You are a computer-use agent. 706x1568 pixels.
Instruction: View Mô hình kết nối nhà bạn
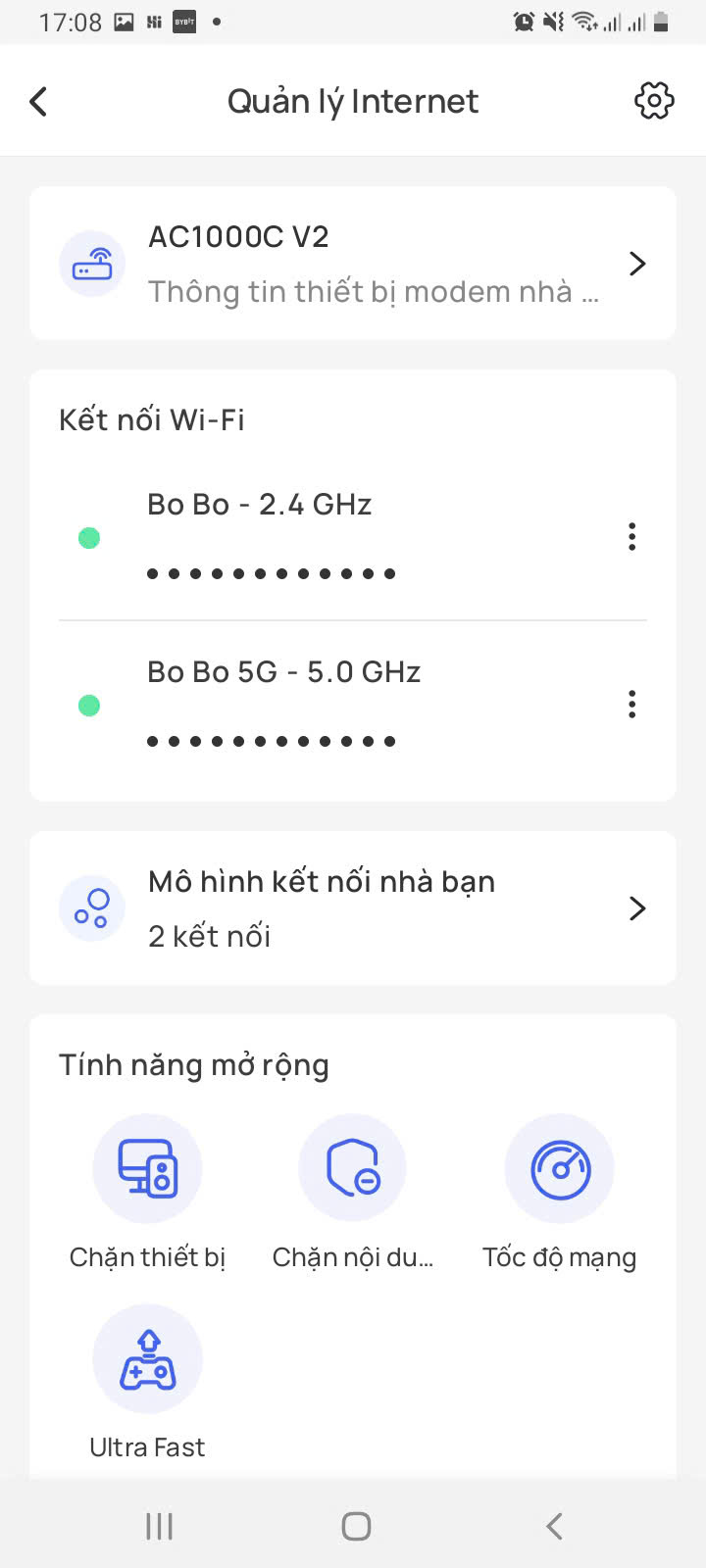coord(353,907)
